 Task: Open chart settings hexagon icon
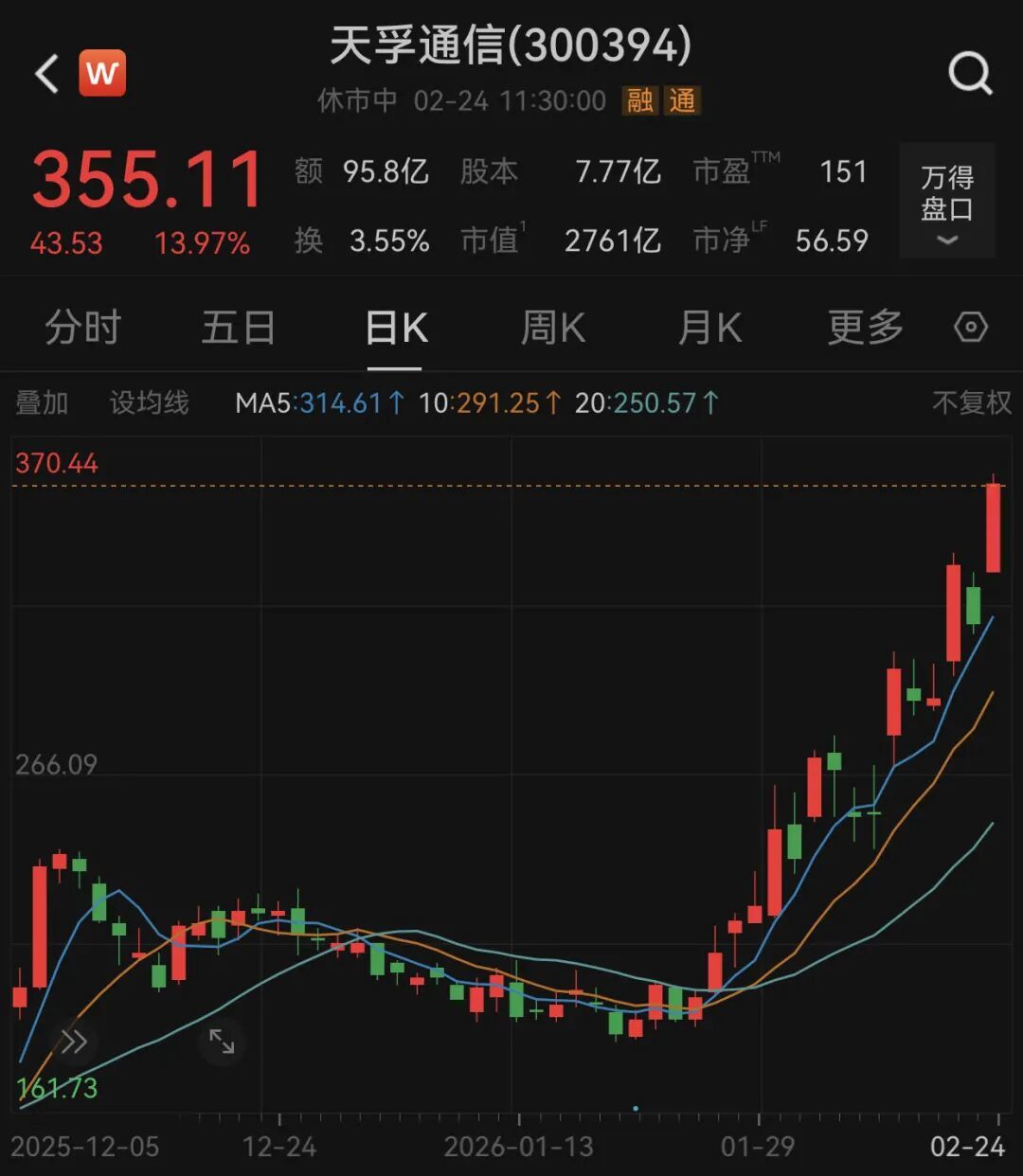point(971,328)
